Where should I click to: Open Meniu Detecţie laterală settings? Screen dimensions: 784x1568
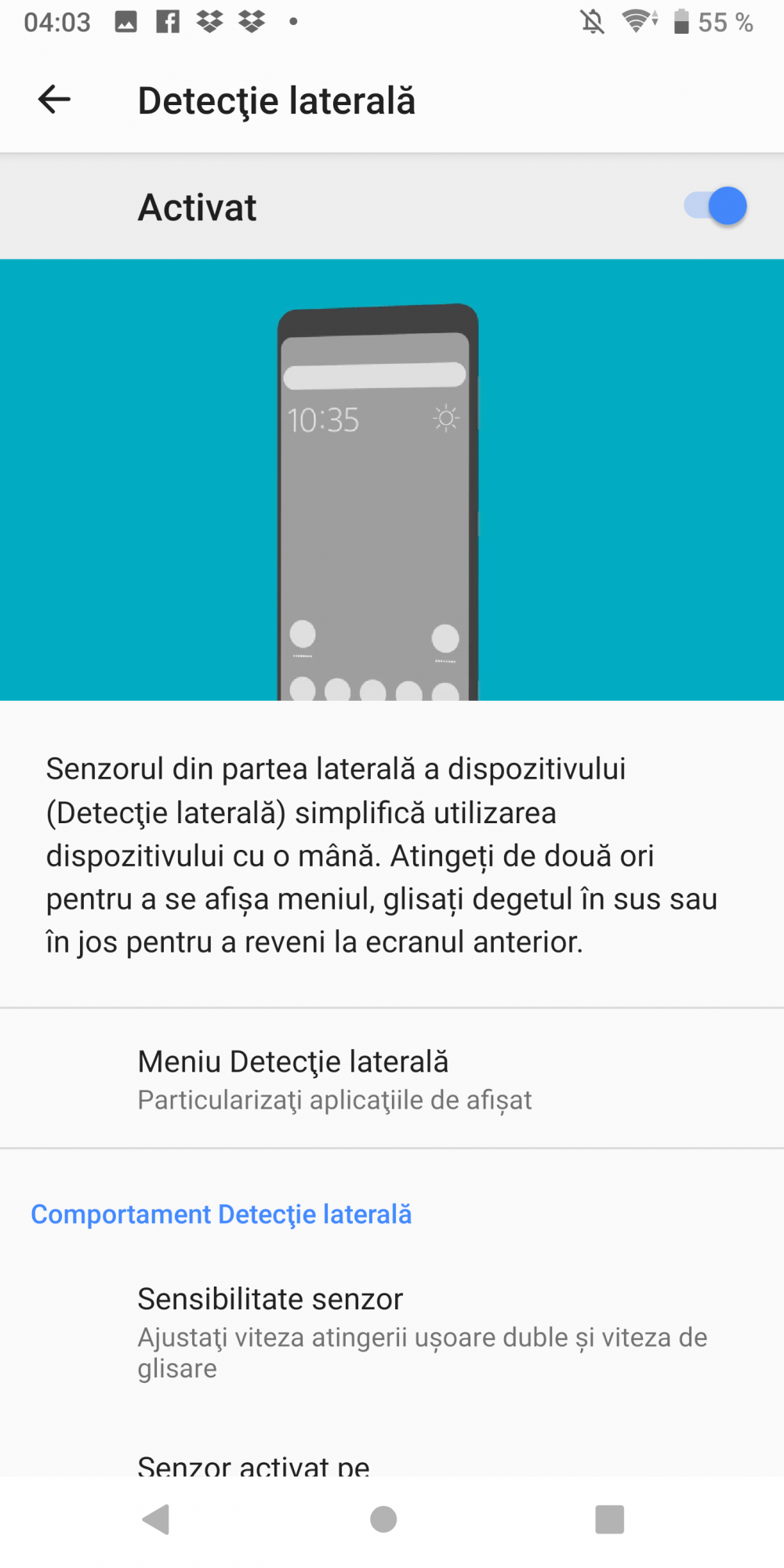click(x=392, y=1079)
